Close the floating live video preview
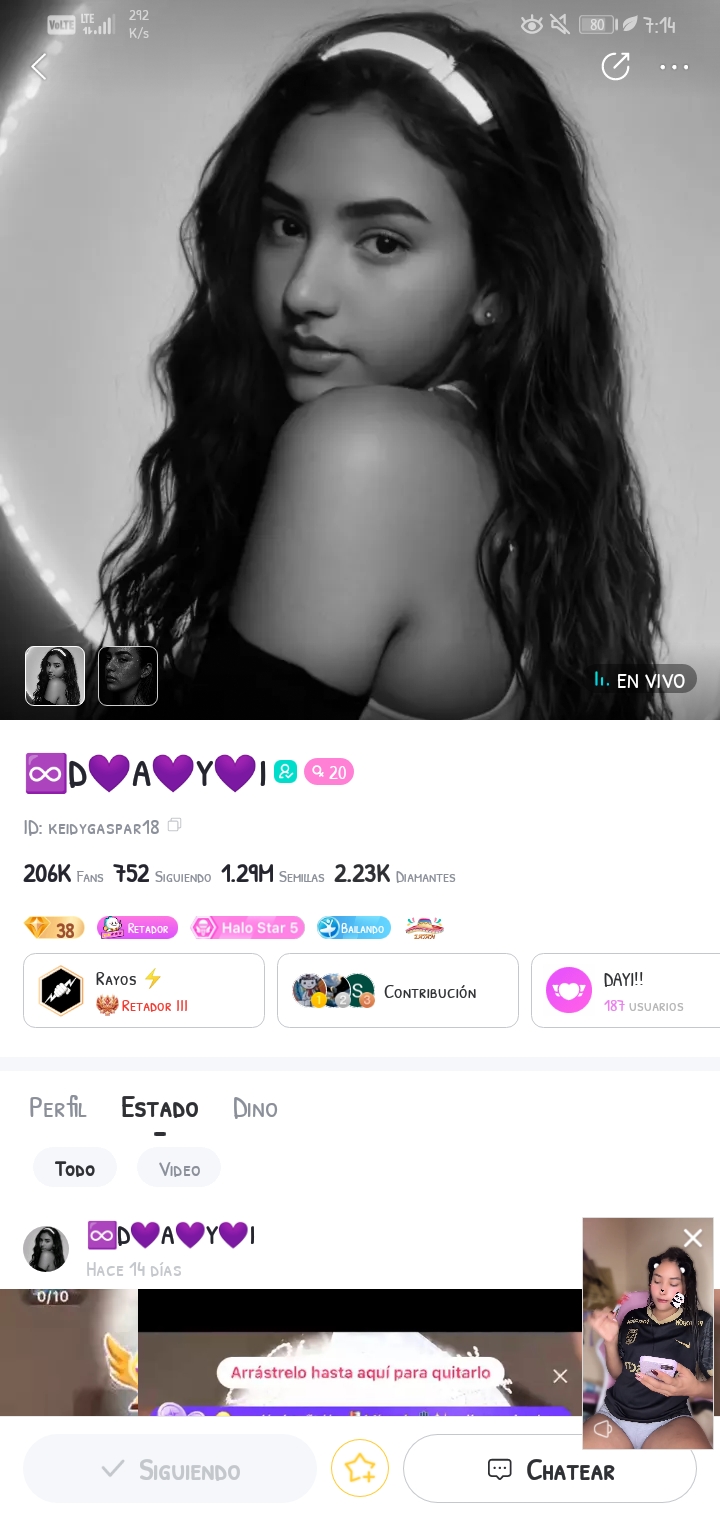Viewport: 720px width, 1520px height. tap(693, 1238)
